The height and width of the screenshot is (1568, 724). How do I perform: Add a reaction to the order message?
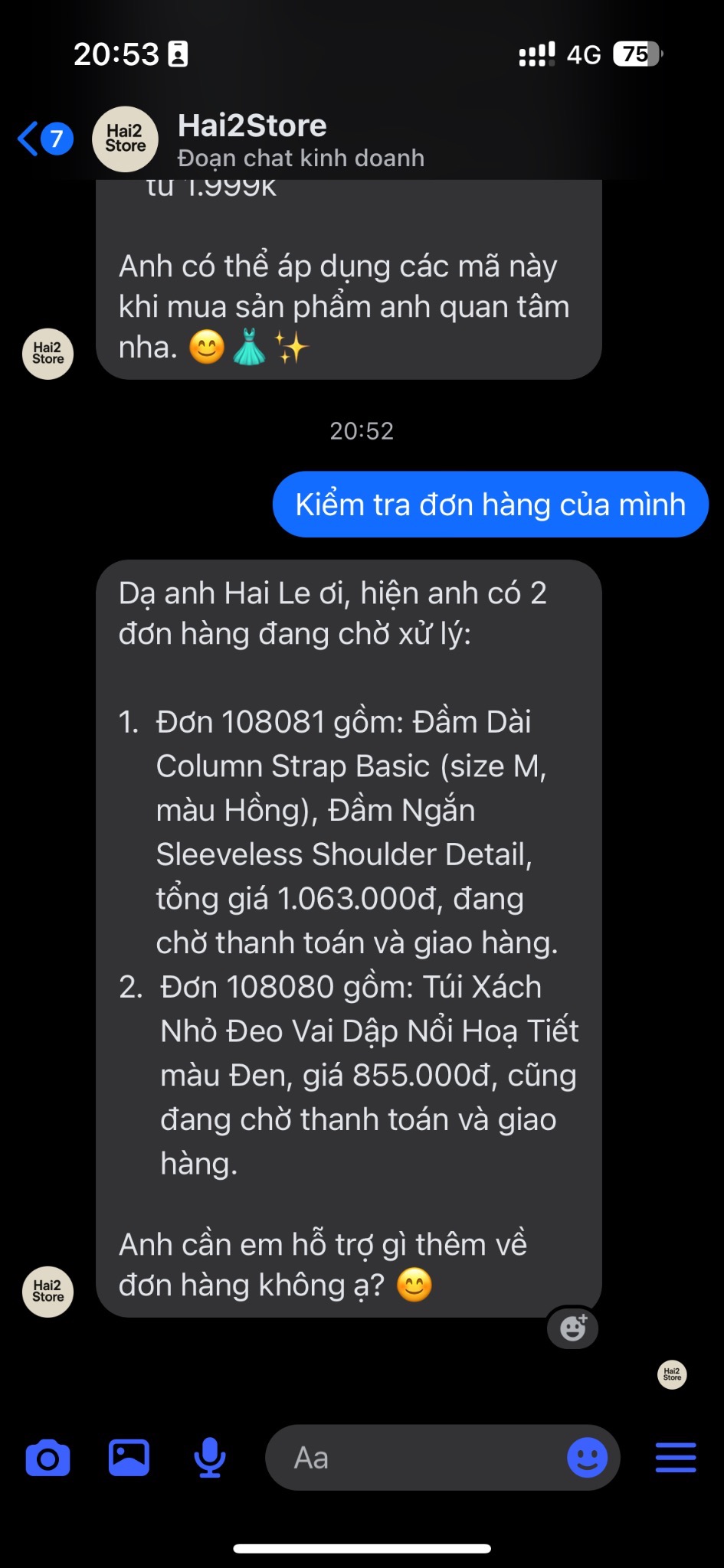click(x=572, y=1328)
